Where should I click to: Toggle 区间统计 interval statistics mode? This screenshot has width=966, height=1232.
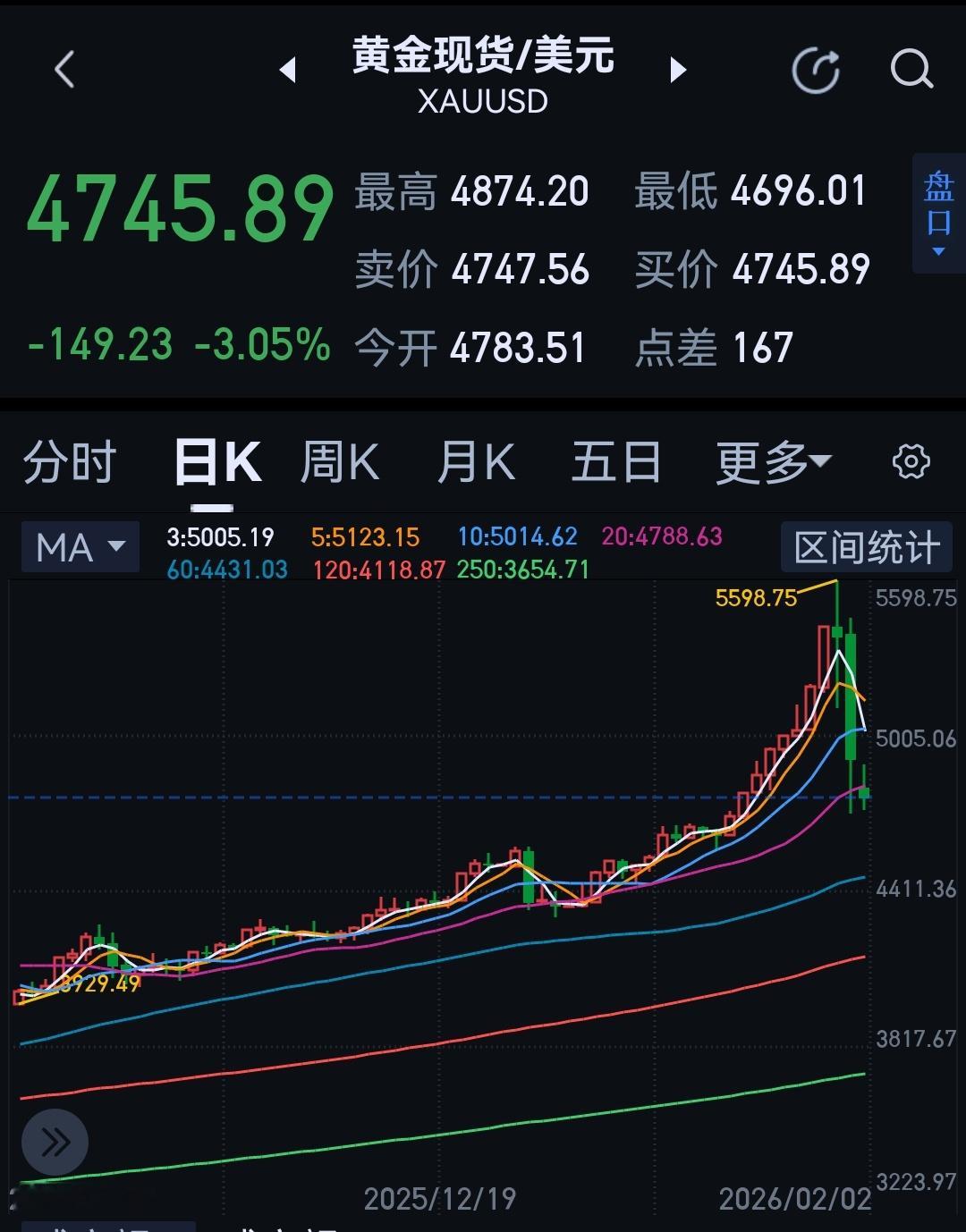(x=865, y=545)
